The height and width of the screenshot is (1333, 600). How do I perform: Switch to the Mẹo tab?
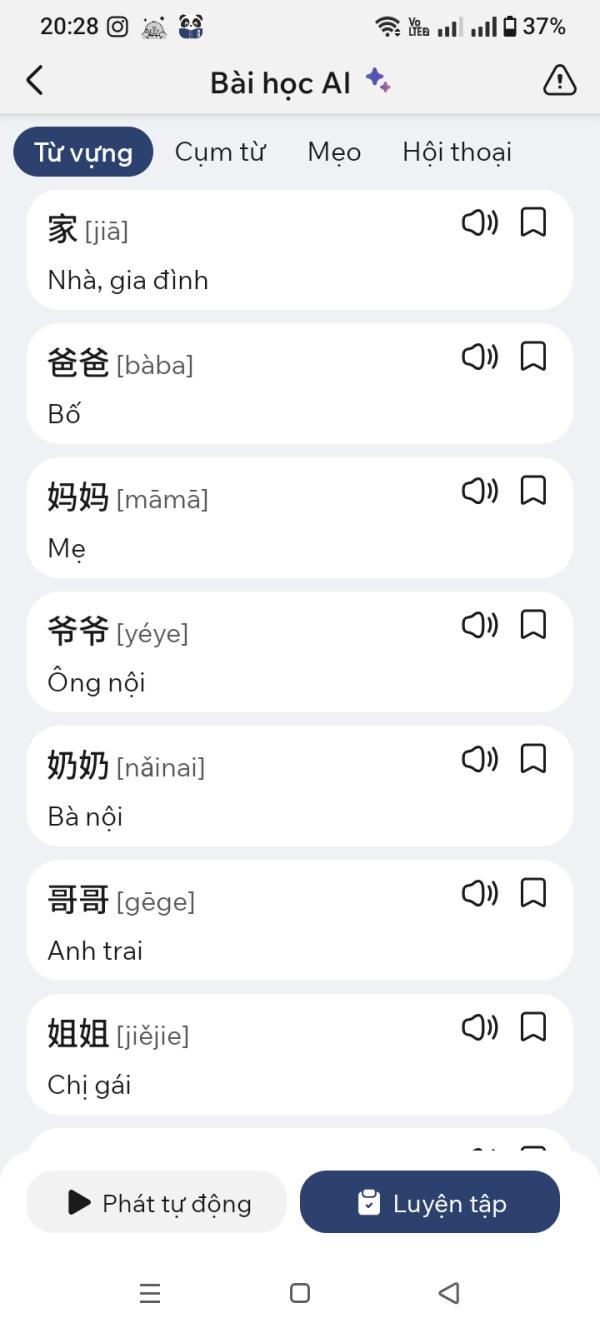334,152
